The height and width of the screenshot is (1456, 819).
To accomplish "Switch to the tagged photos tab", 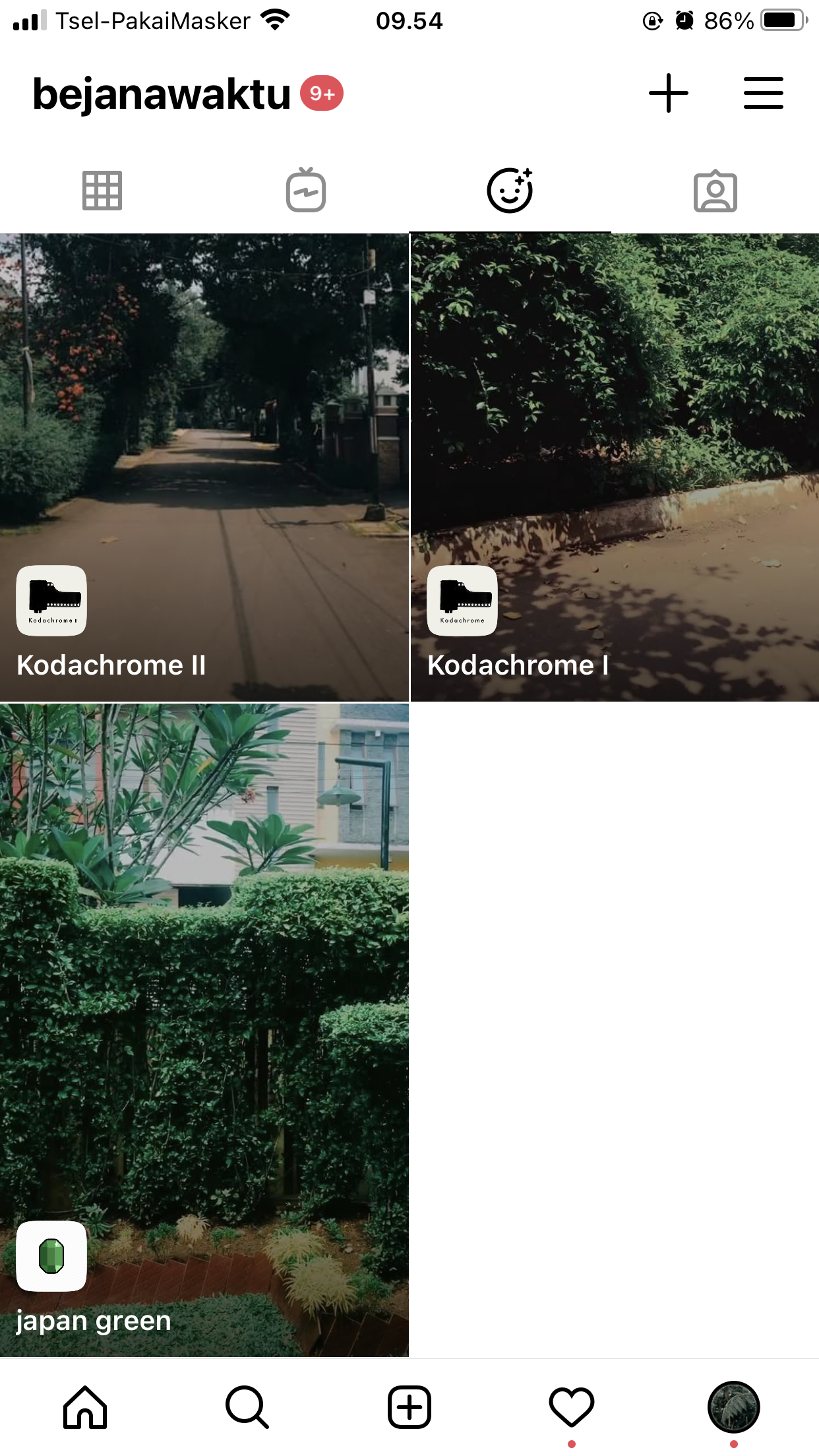I will click(715, 191).
